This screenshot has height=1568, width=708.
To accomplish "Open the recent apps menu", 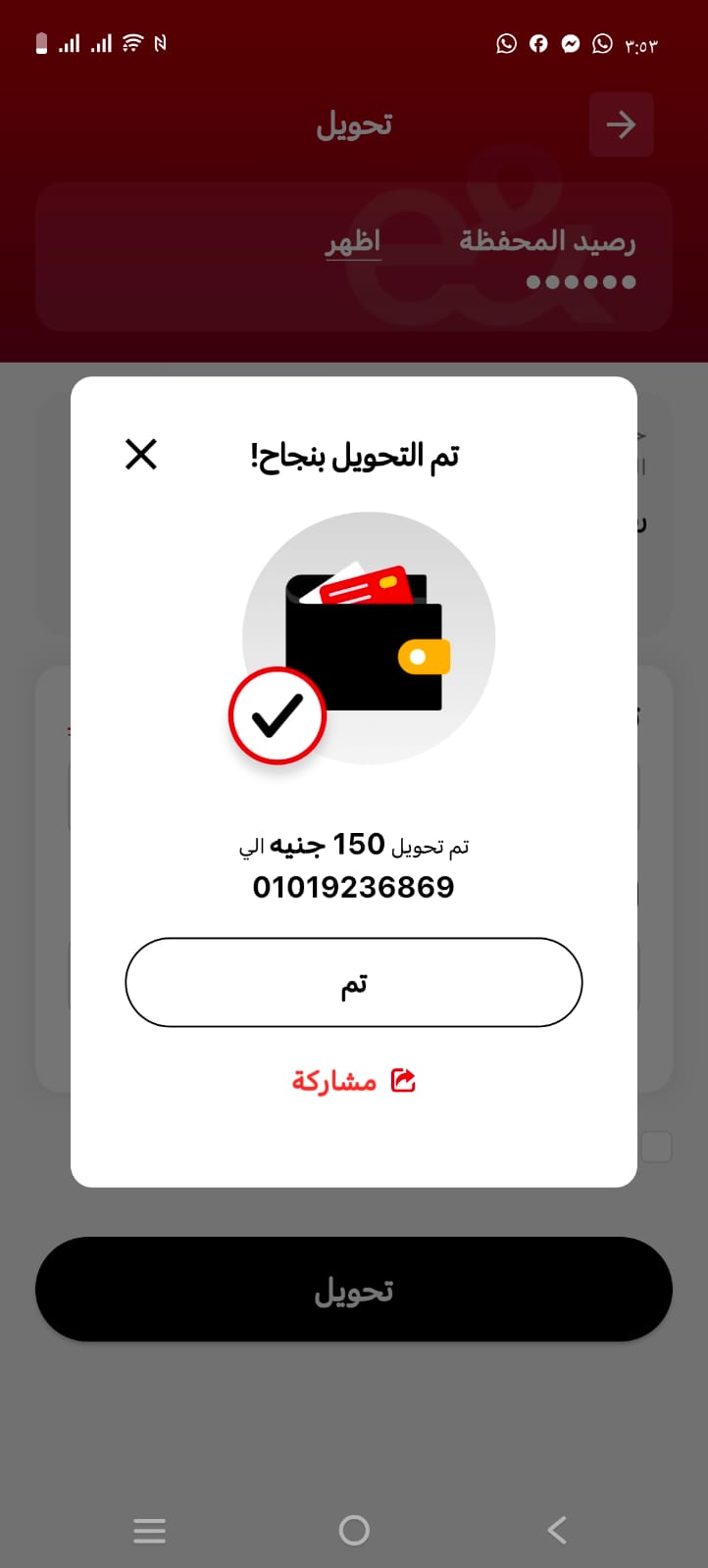I will pyautogui.click(x=149, y=1530).
